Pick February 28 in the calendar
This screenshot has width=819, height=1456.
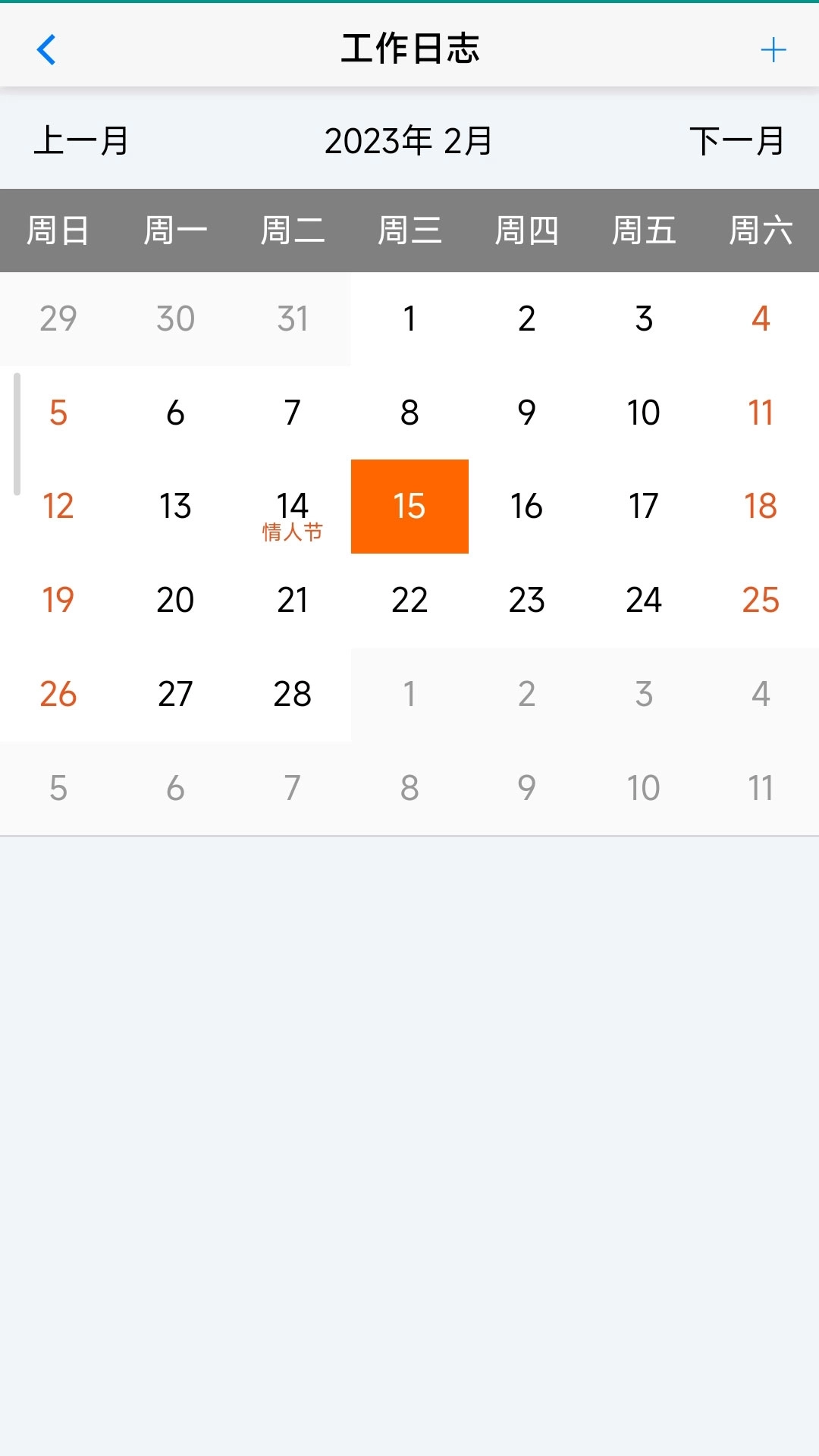[293, 694]
